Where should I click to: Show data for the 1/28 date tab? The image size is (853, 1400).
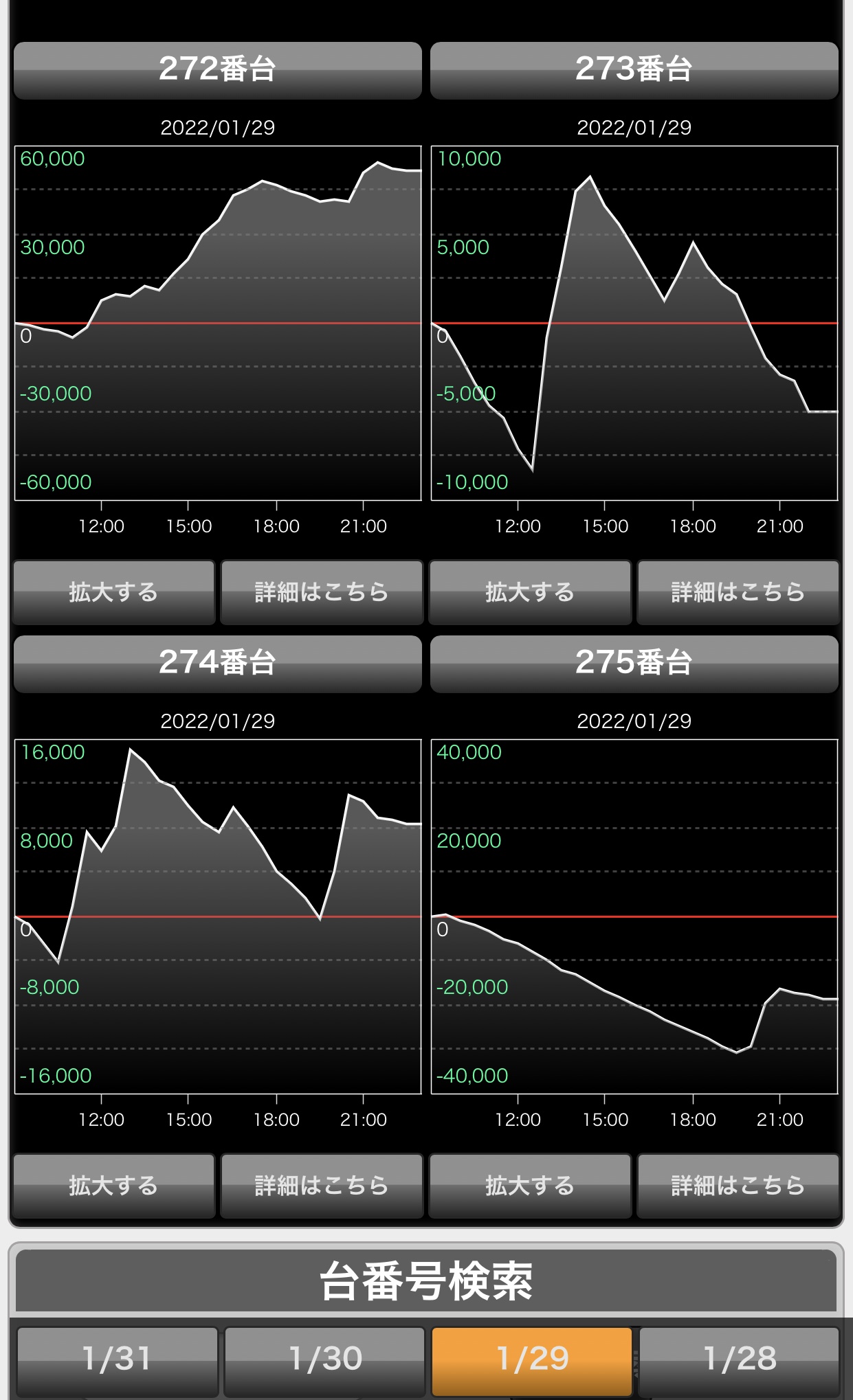(x=740, y=1362)
